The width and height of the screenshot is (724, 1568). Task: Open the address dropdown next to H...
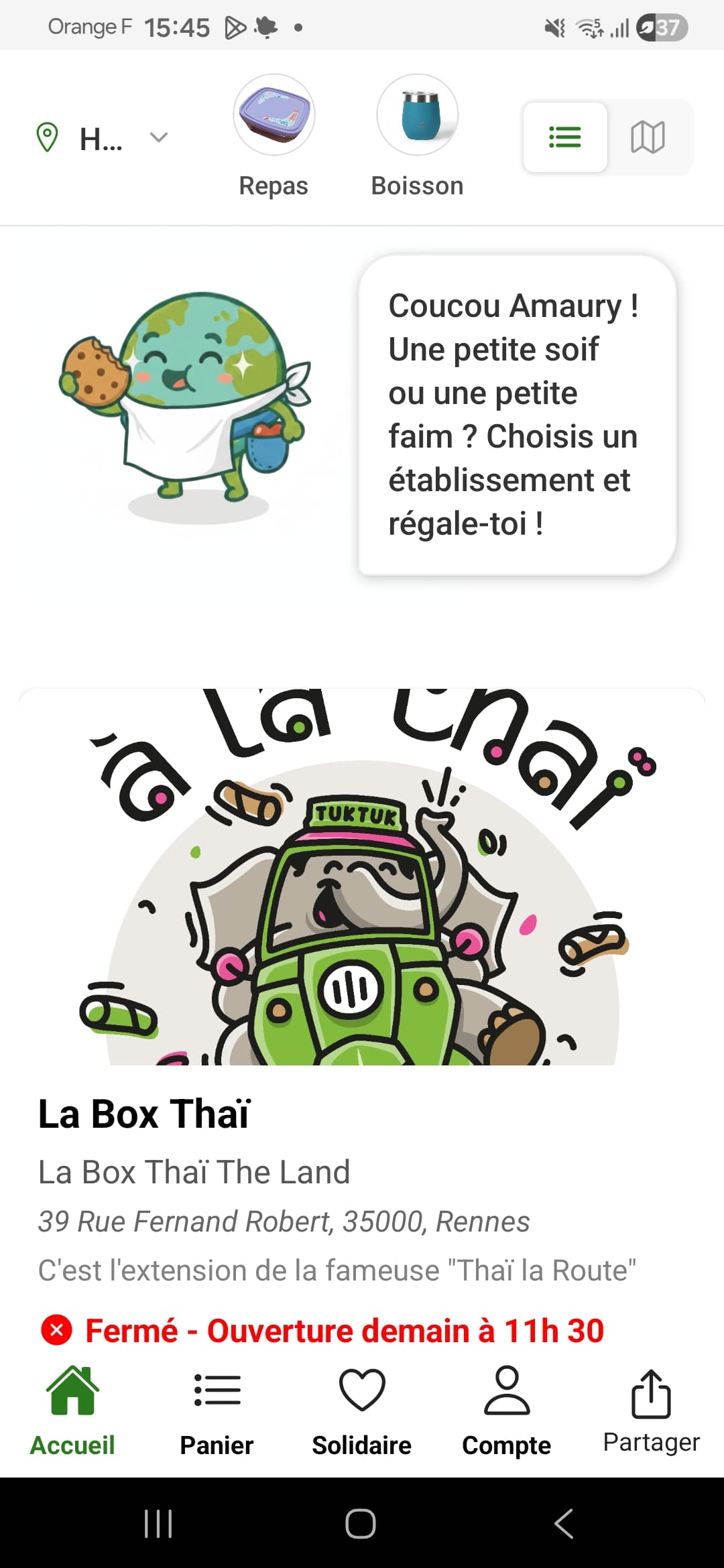tap(158, 137)
